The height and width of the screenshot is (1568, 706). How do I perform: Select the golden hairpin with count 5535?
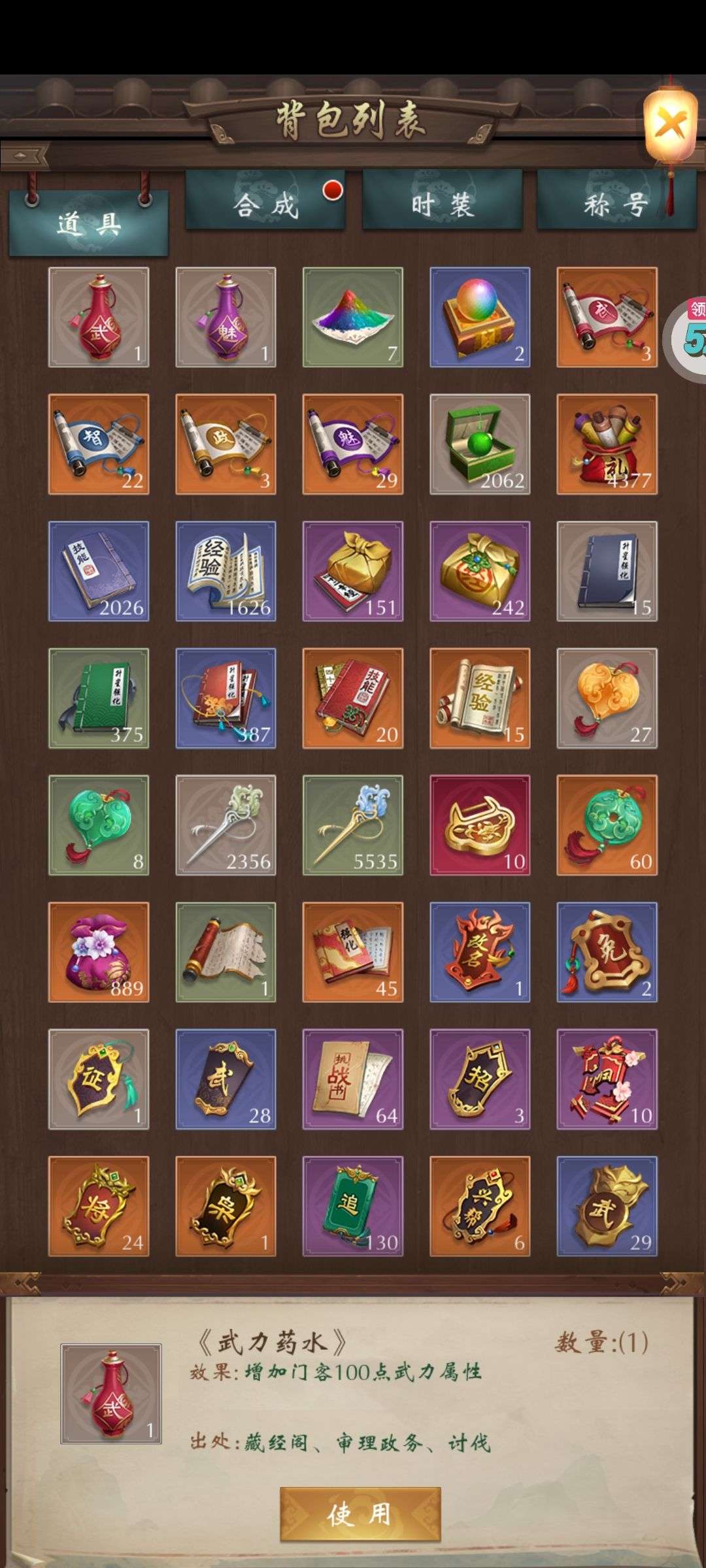pos(353,825)
